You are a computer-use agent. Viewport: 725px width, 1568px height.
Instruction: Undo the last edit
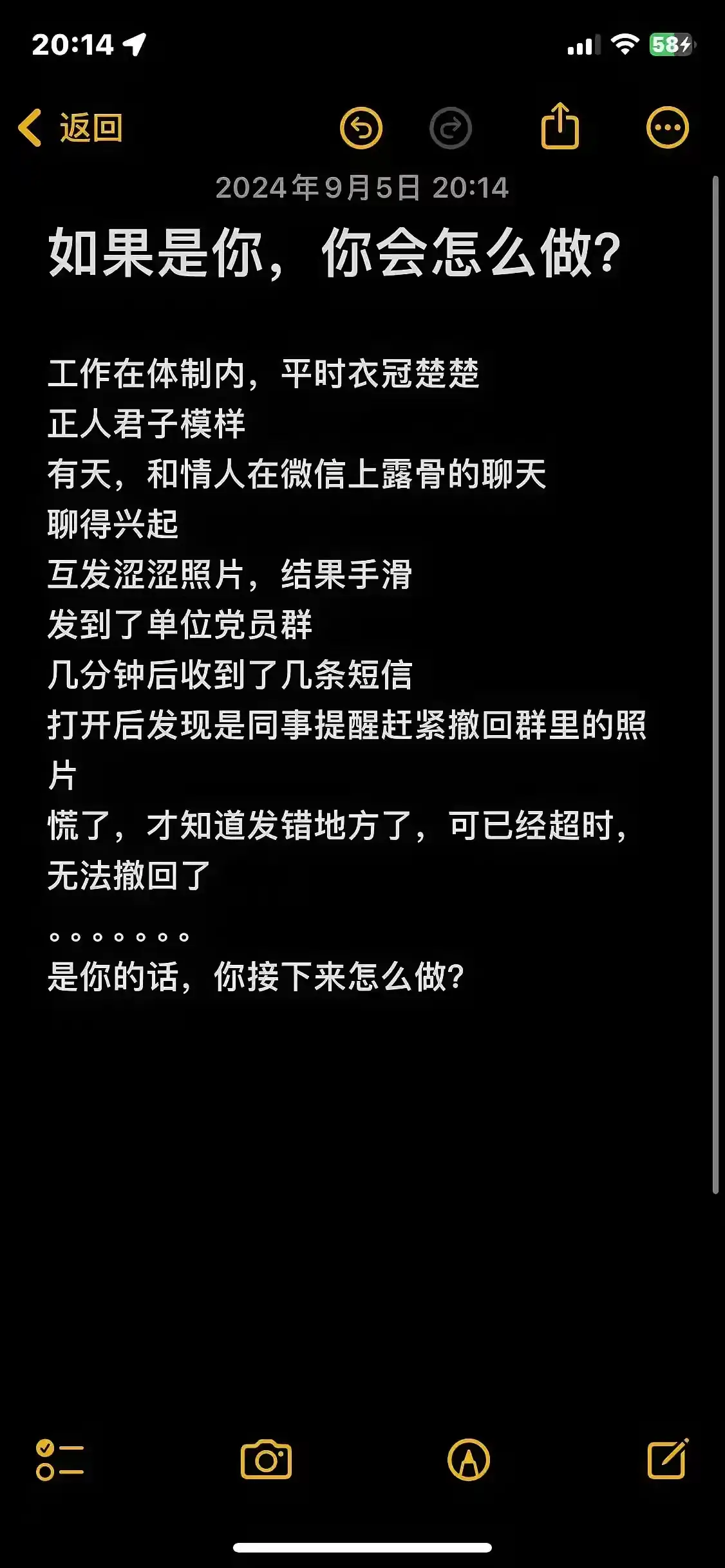click(x=361, y=127)
